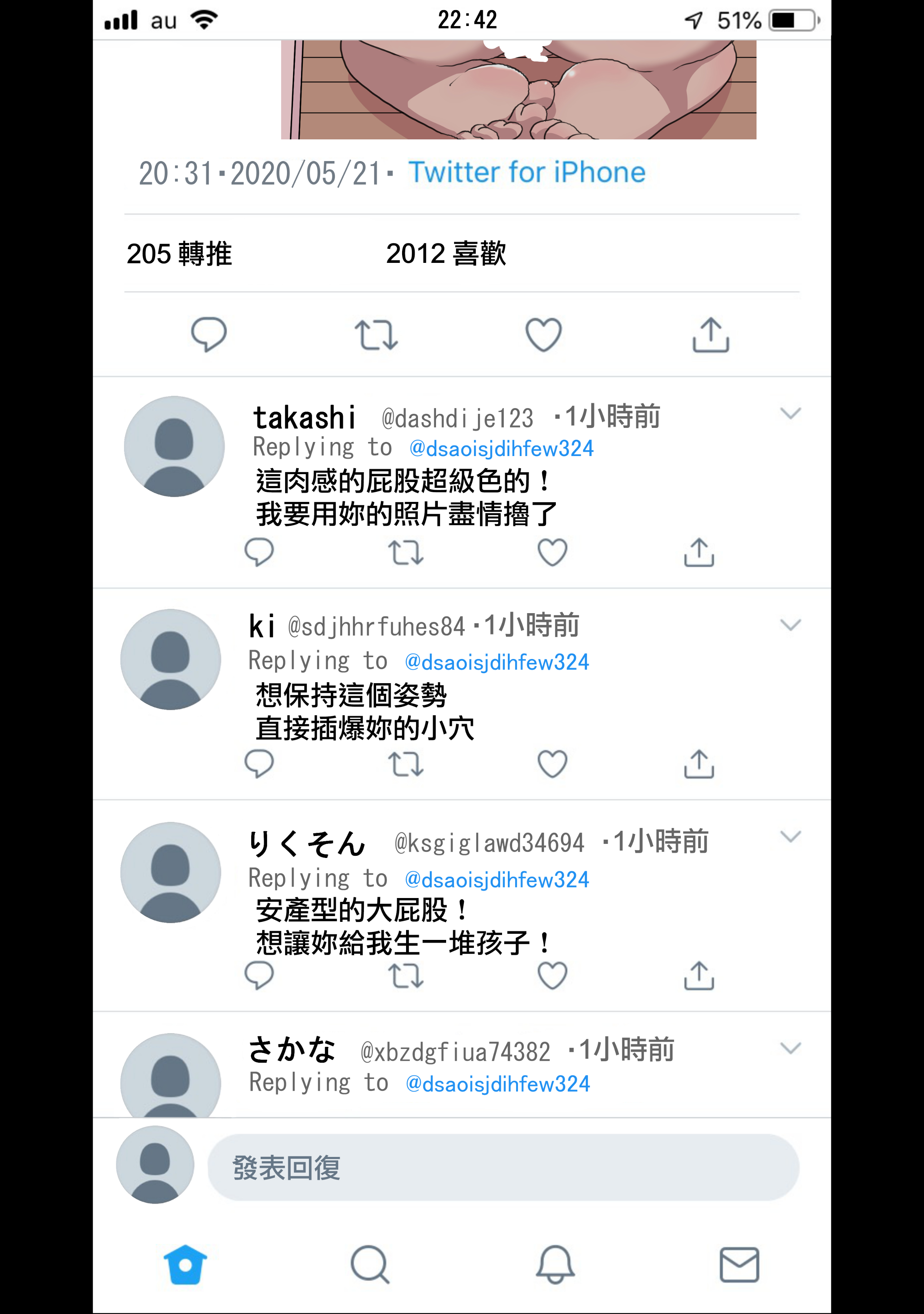
Task: Retweet ki's reply
Action: click(406, 764)
